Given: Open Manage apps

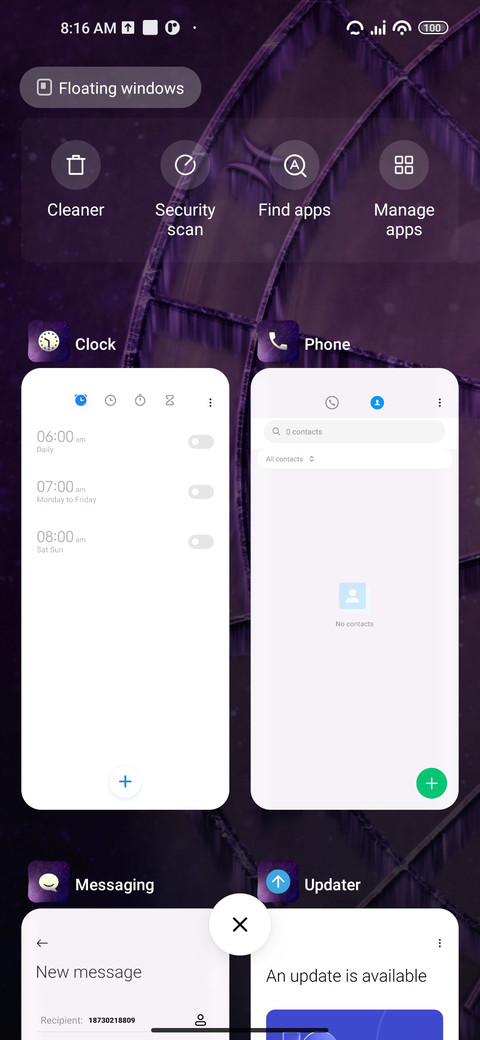Looking at the screenshot, I should click(x=404, y=190).
